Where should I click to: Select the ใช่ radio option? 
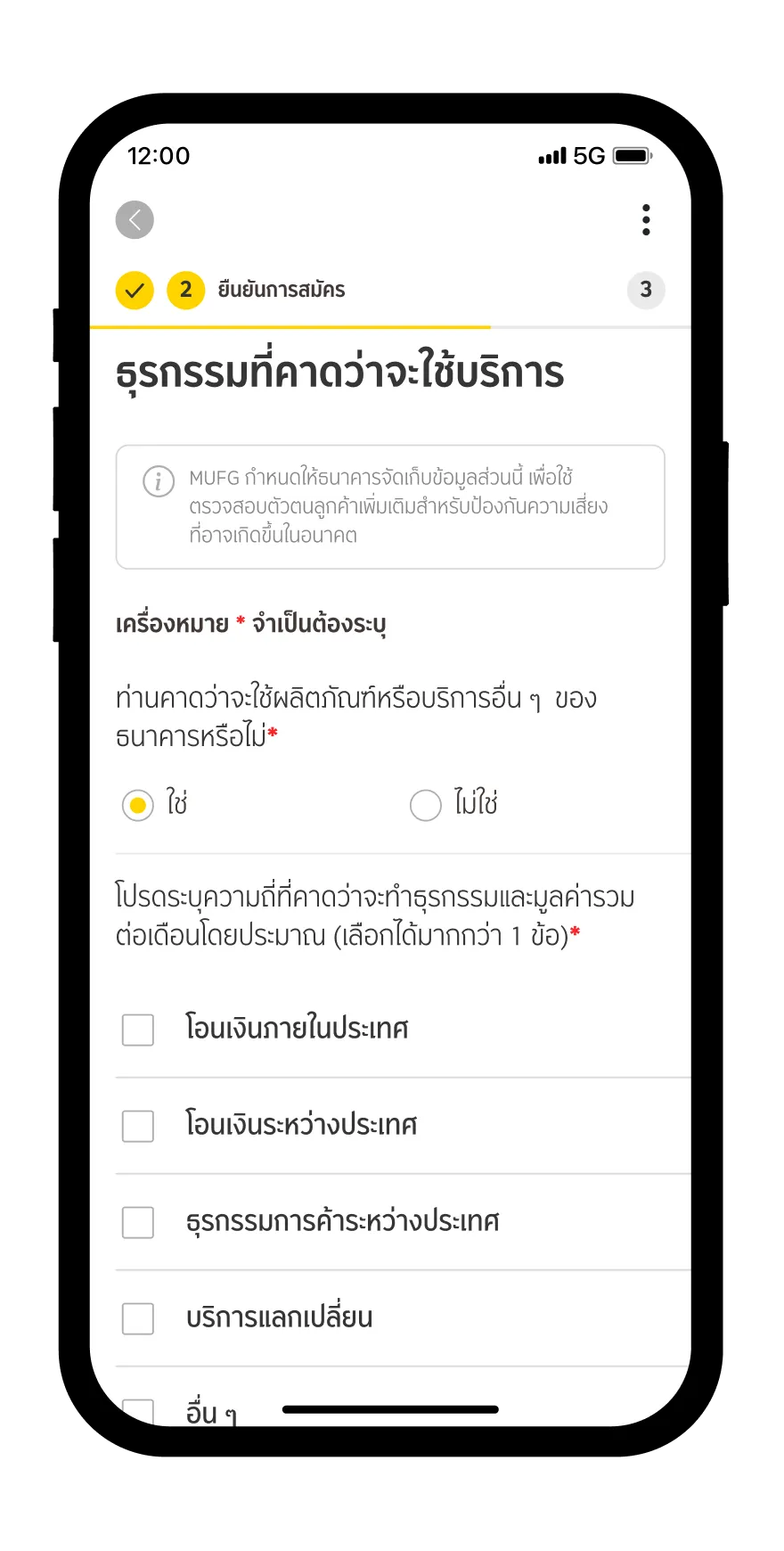(138, 805)
